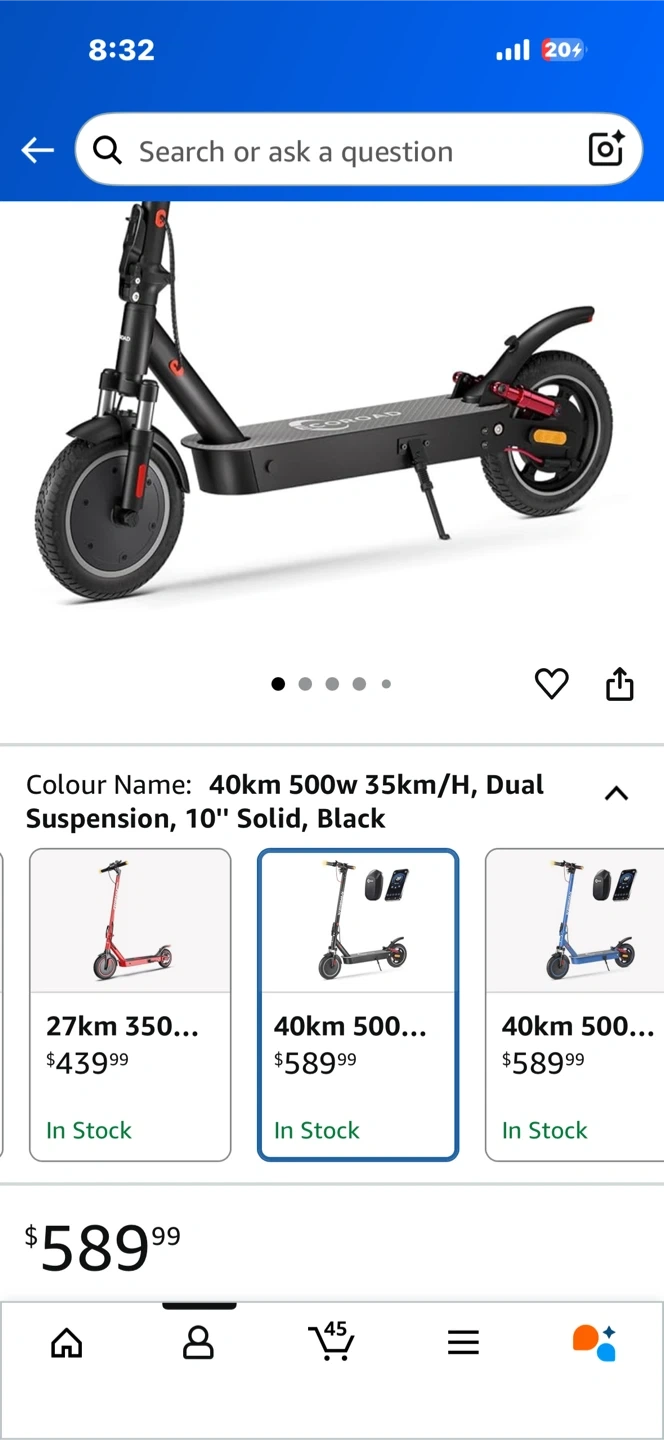Viewport: 664px width, 1440px height.
Task: Open camera lens search icon
Action: 606,150
